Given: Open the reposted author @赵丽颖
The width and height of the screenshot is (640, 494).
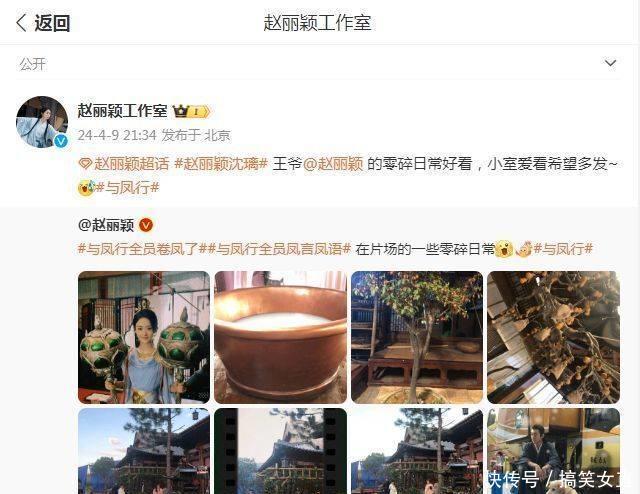Looking at the screenshot, I should [x=106, y=225].
